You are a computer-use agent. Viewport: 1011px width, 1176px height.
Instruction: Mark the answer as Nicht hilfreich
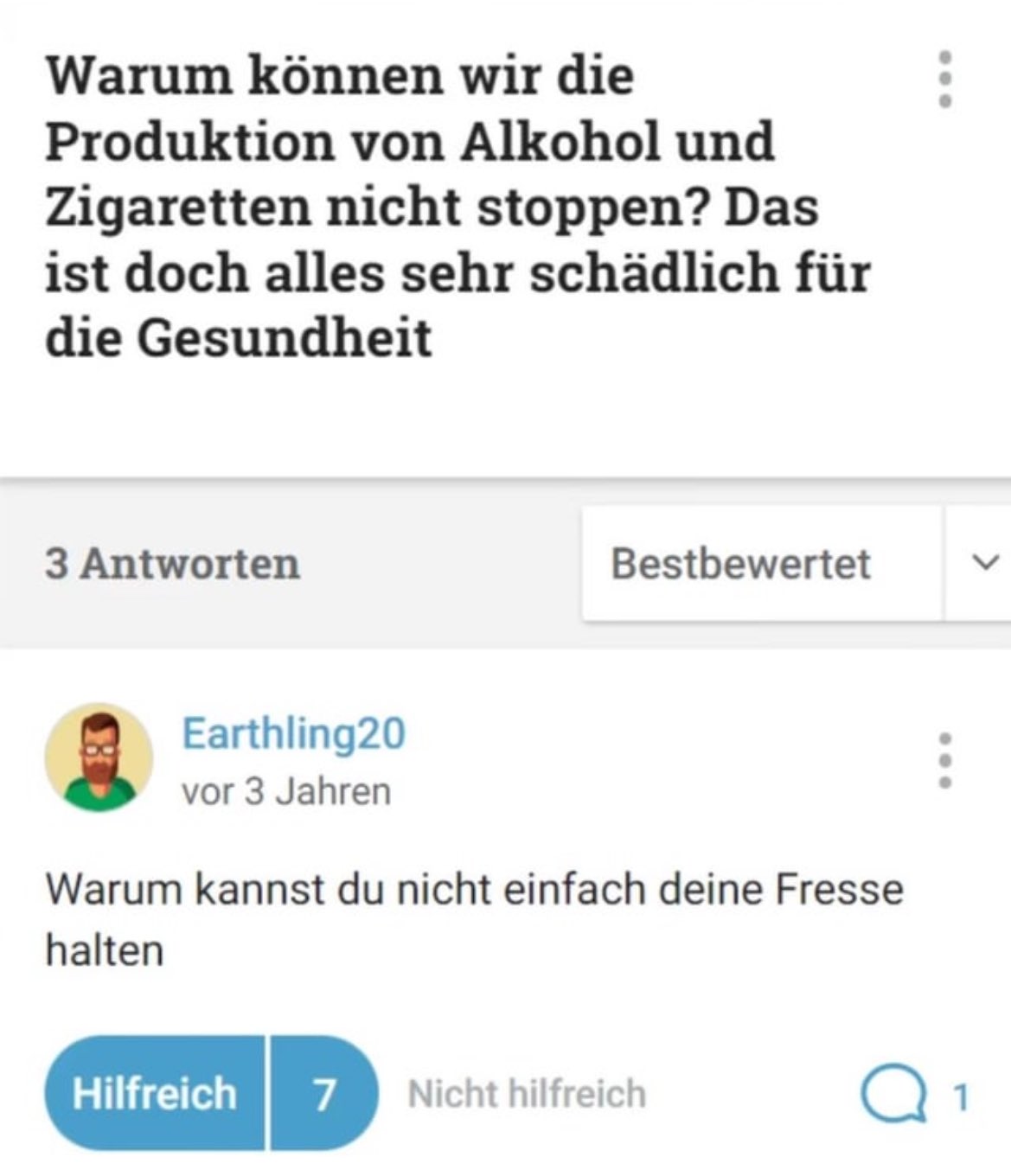tap(527, 1094)
